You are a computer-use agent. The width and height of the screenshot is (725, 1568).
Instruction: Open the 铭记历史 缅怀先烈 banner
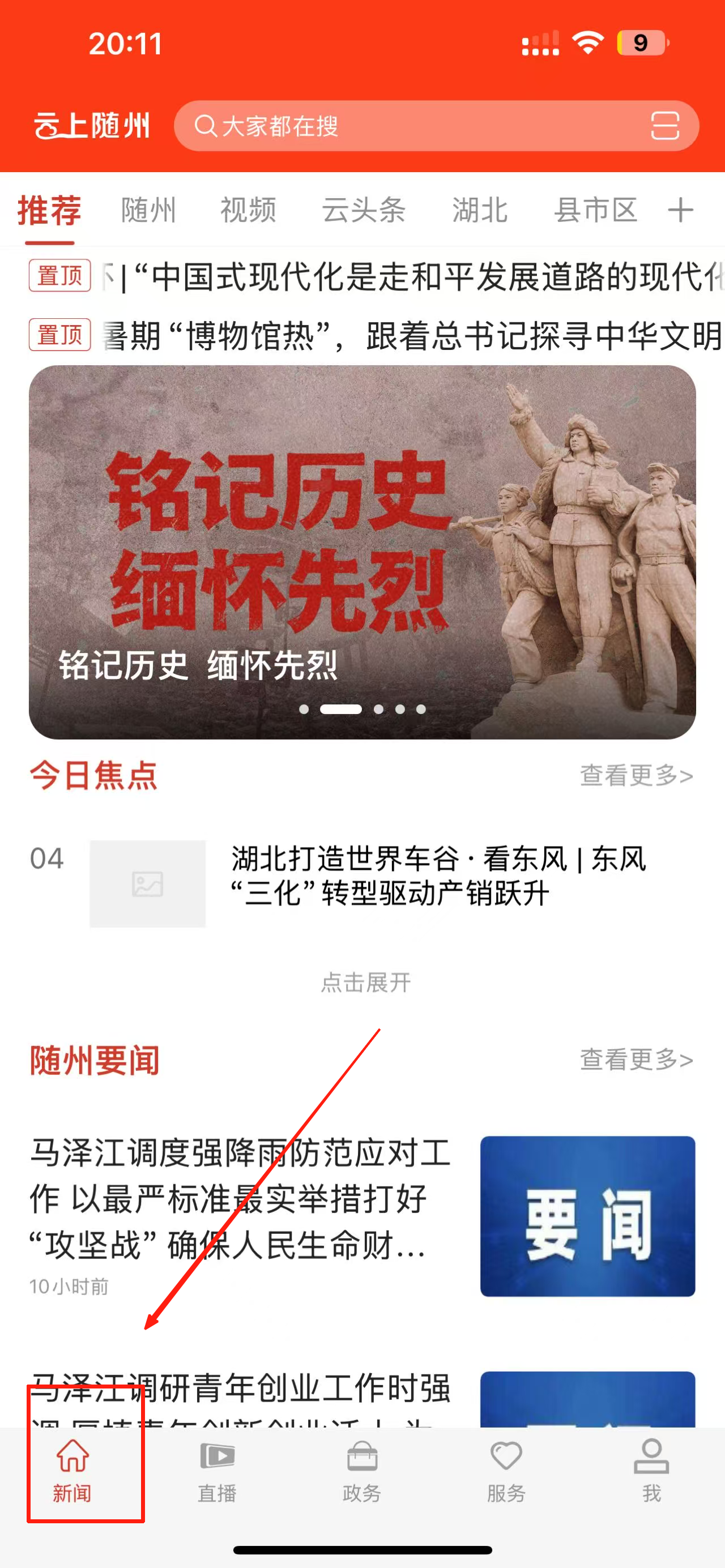(362, 552)
